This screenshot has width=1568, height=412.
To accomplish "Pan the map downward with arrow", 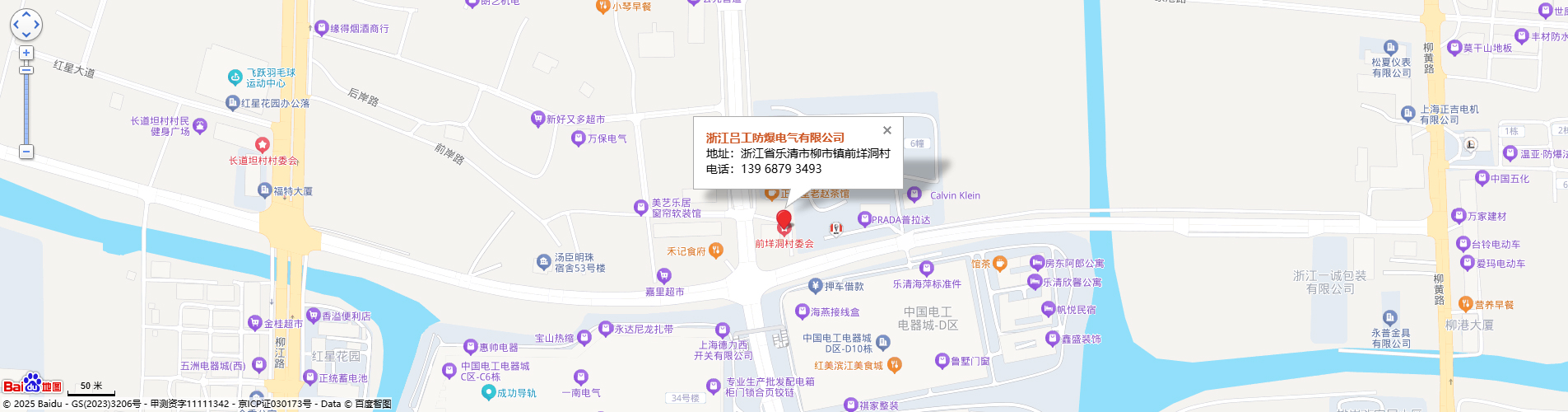I will tap(26, 35).
